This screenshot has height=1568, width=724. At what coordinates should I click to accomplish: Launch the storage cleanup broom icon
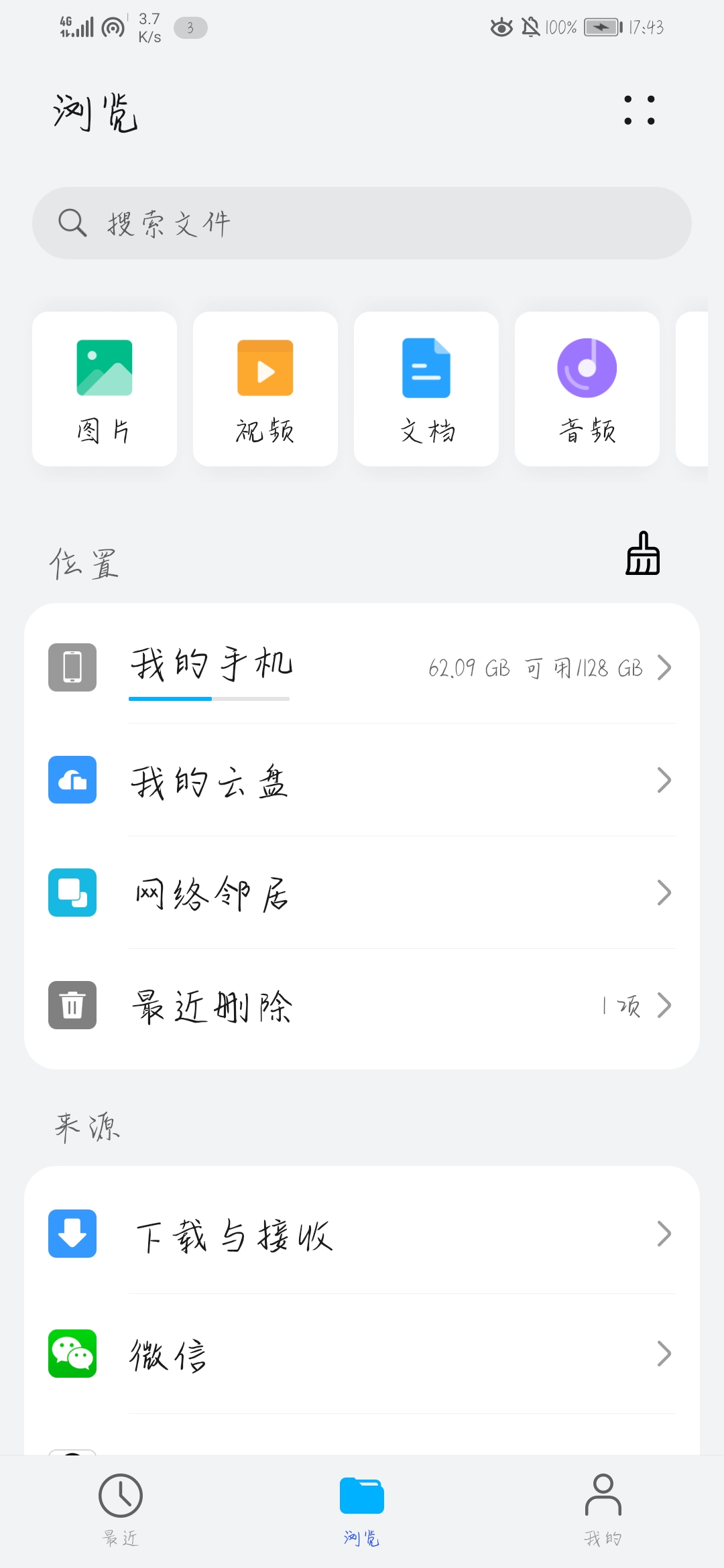coord(642,554)
